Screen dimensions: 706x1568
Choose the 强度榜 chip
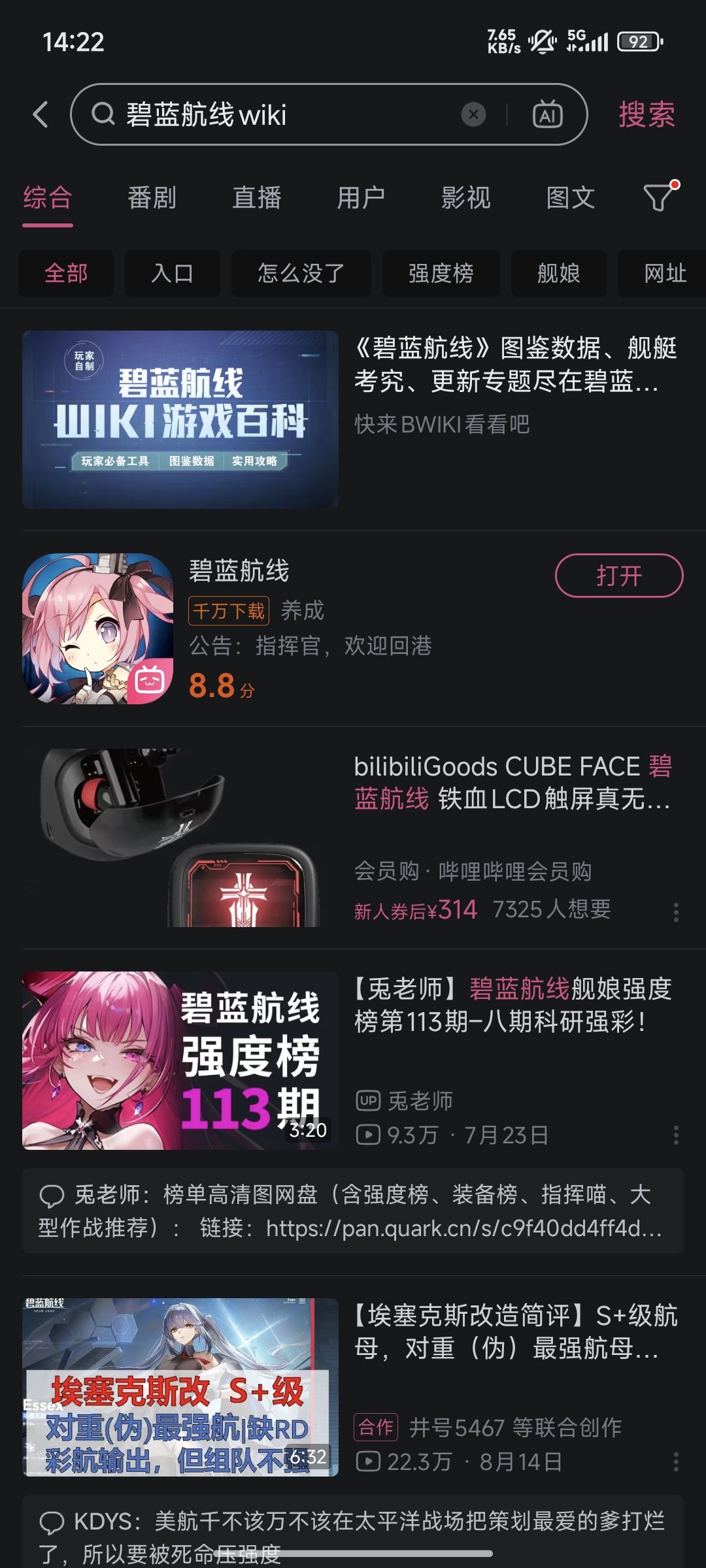coord(441,273)
